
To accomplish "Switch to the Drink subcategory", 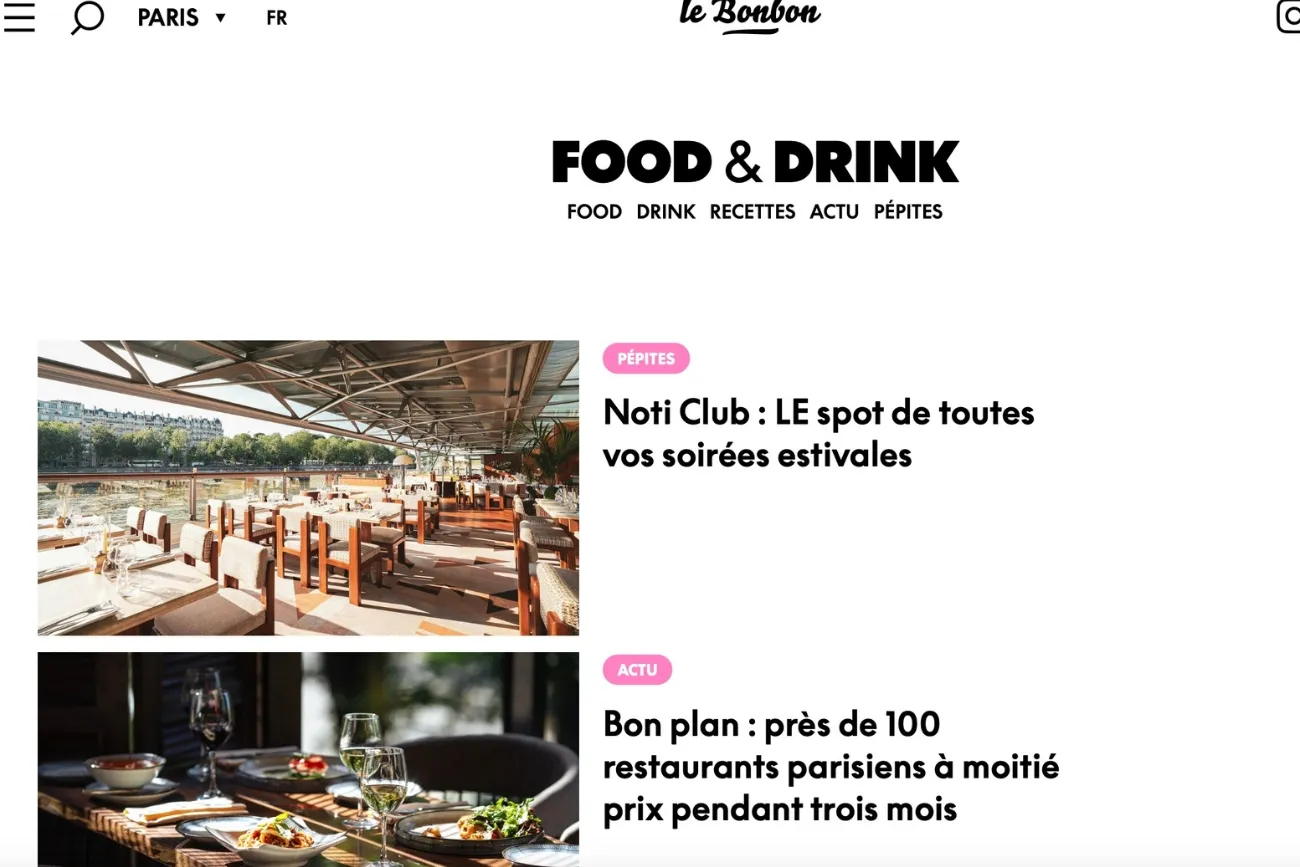I will [666, 211].
